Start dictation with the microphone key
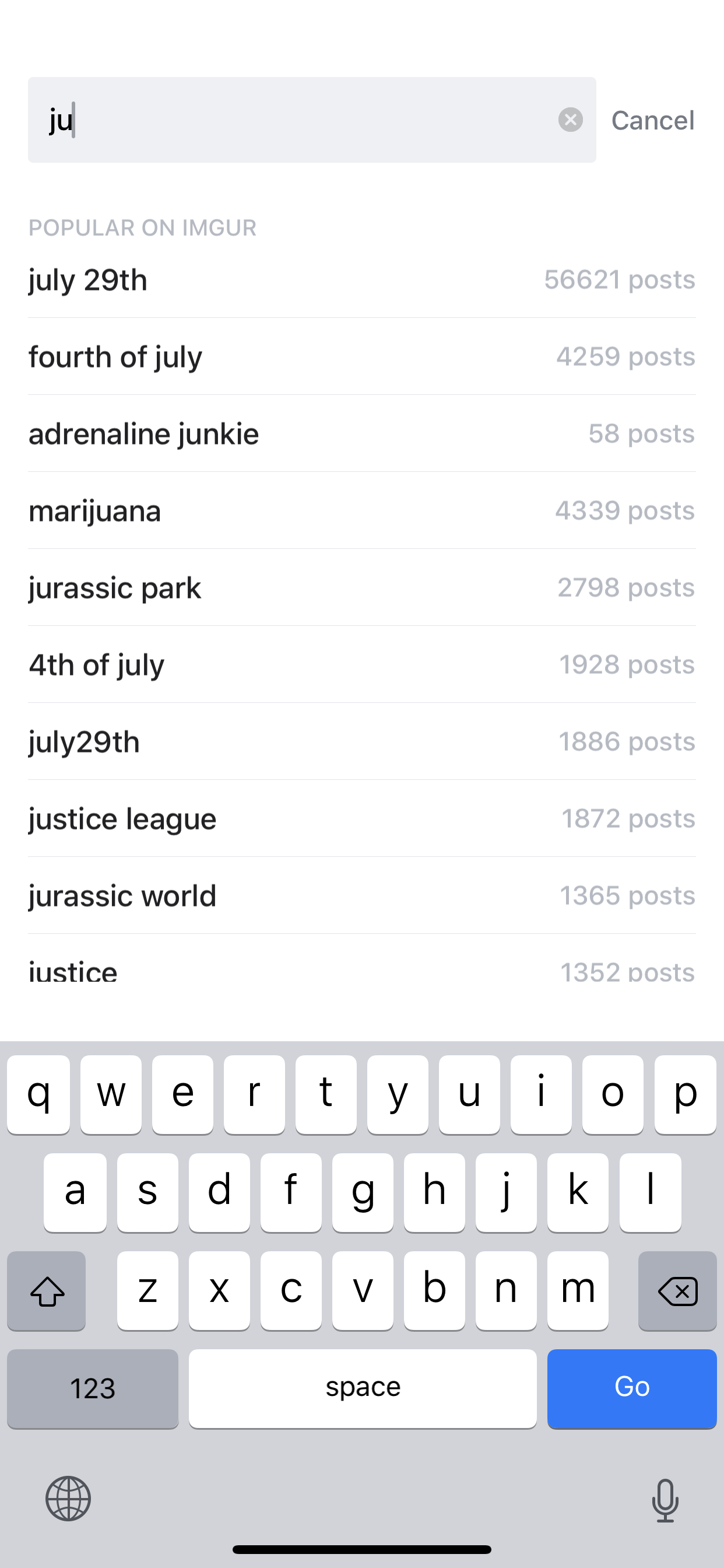The height and width of the screenshot is (1568, 724). coord(665,1500)
